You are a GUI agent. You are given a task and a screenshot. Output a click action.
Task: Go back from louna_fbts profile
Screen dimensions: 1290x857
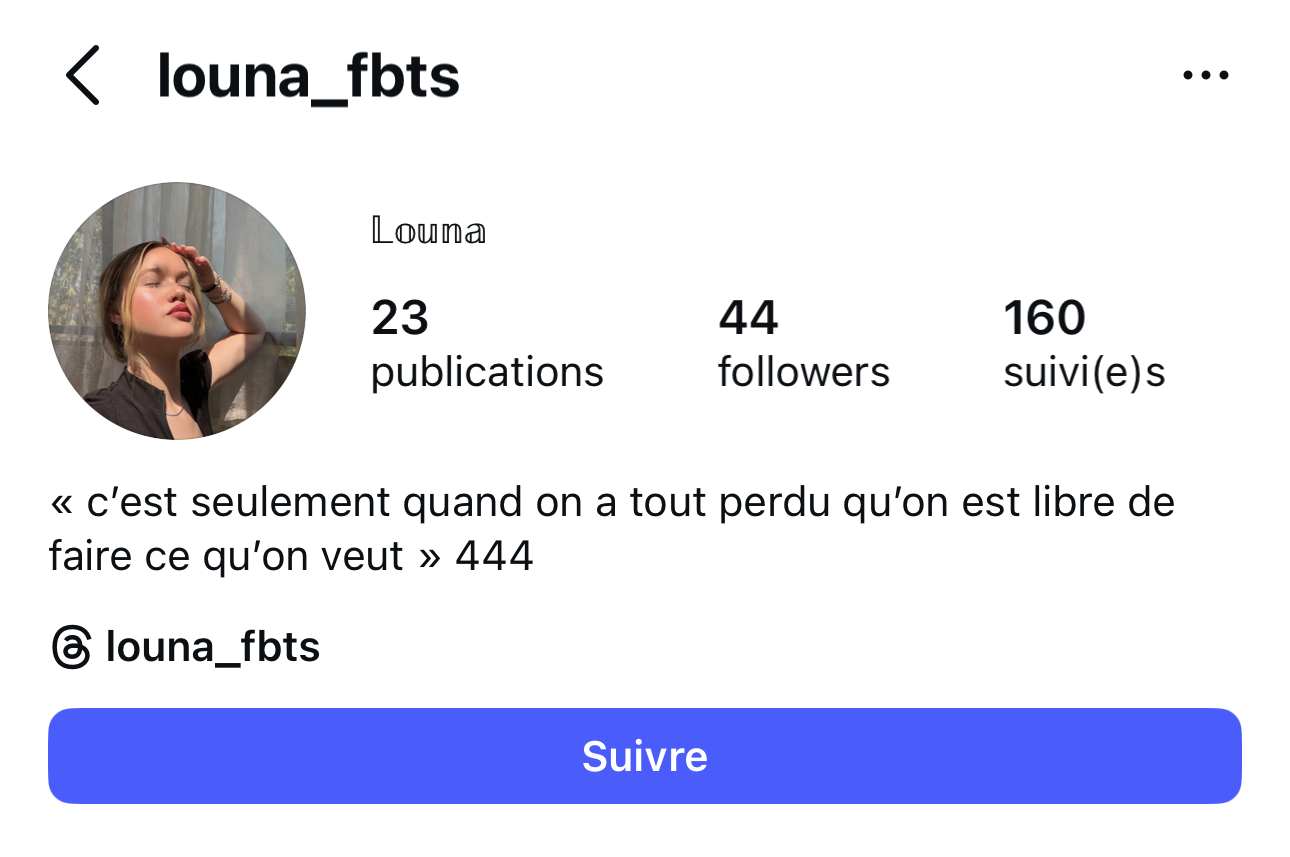[83, 76]
